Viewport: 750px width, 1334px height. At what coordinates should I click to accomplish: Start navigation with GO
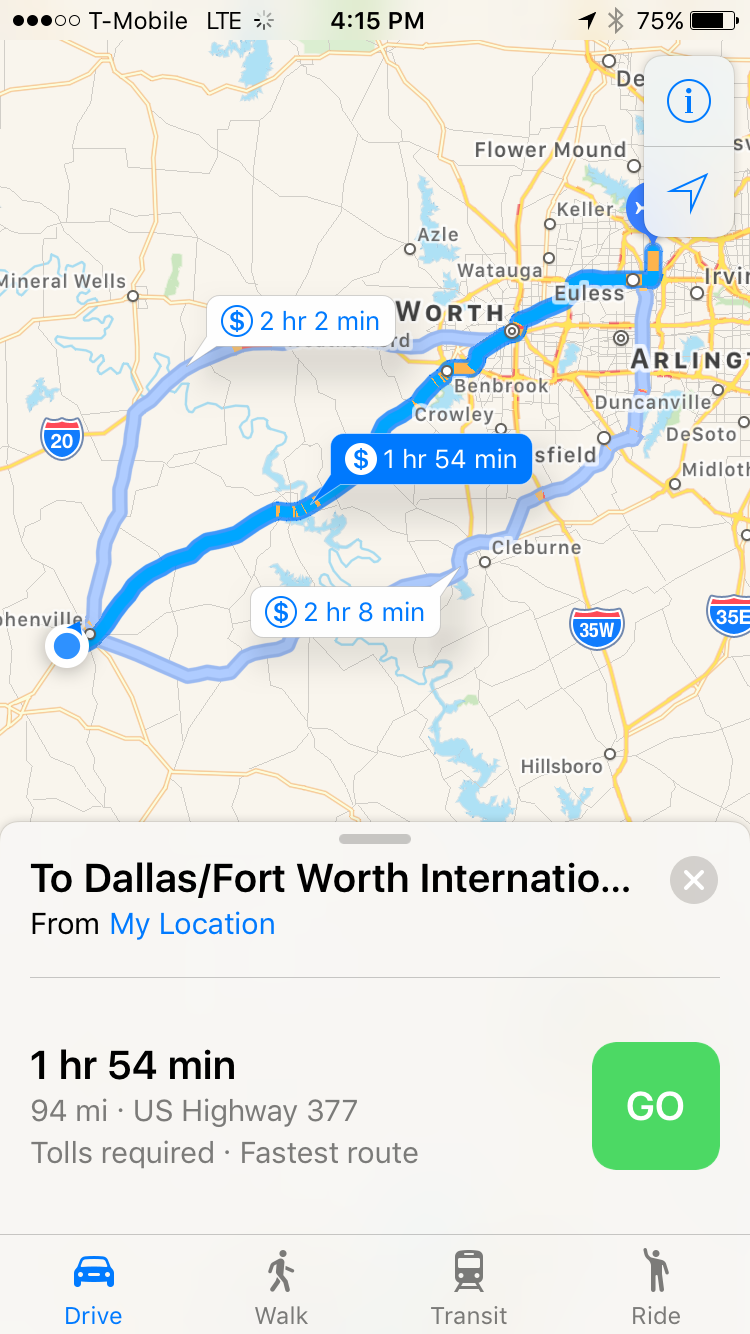coord(656,1106)
